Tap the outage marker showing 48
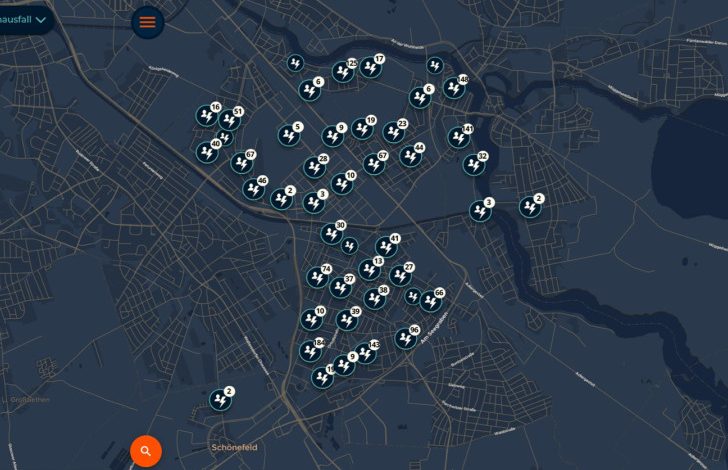Screen dimensions: 728x470 coord(453,88)
